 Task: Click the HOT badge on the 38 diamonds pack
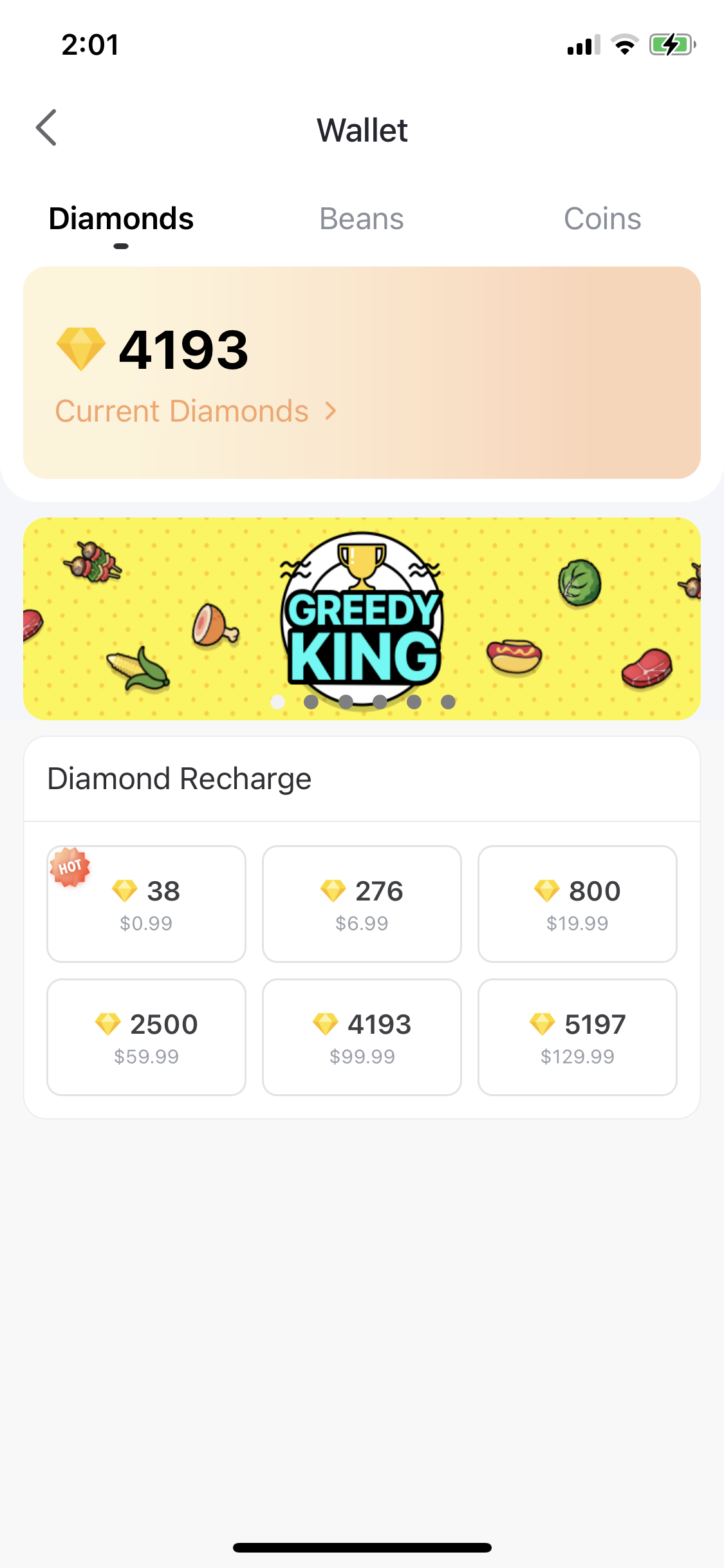tap(70, 866)
